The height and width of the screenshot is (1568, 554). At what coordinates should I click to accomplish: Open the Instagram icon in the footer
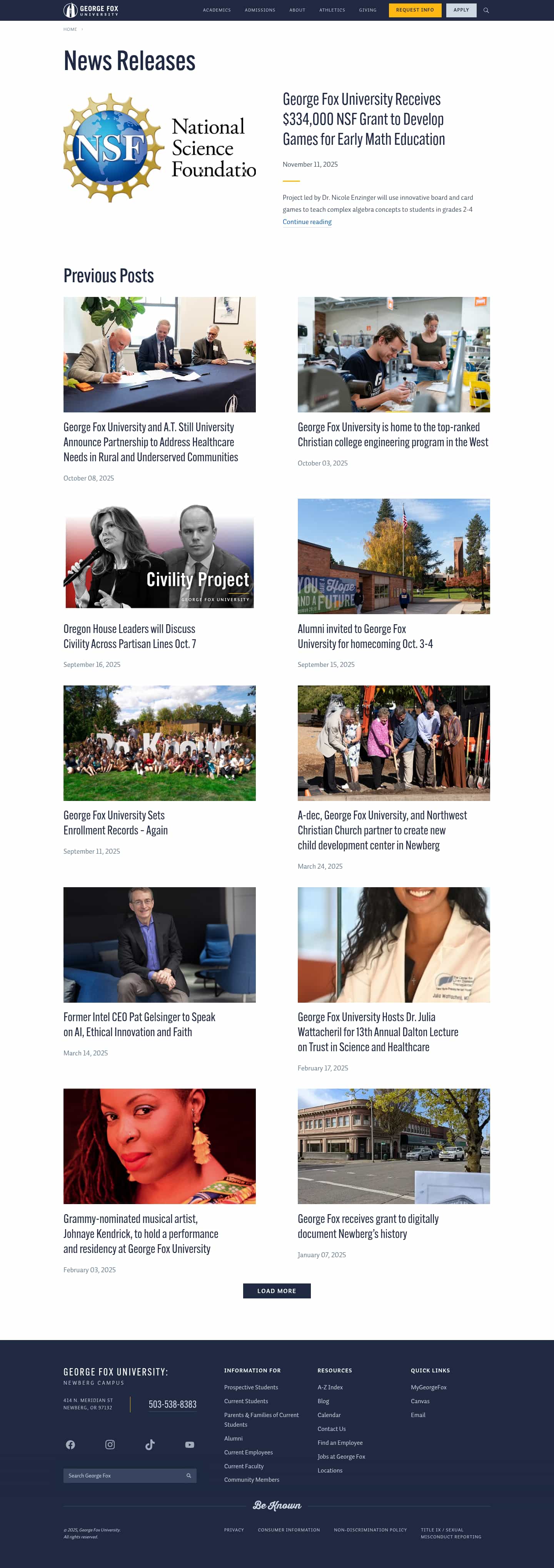pos(110,1444)
